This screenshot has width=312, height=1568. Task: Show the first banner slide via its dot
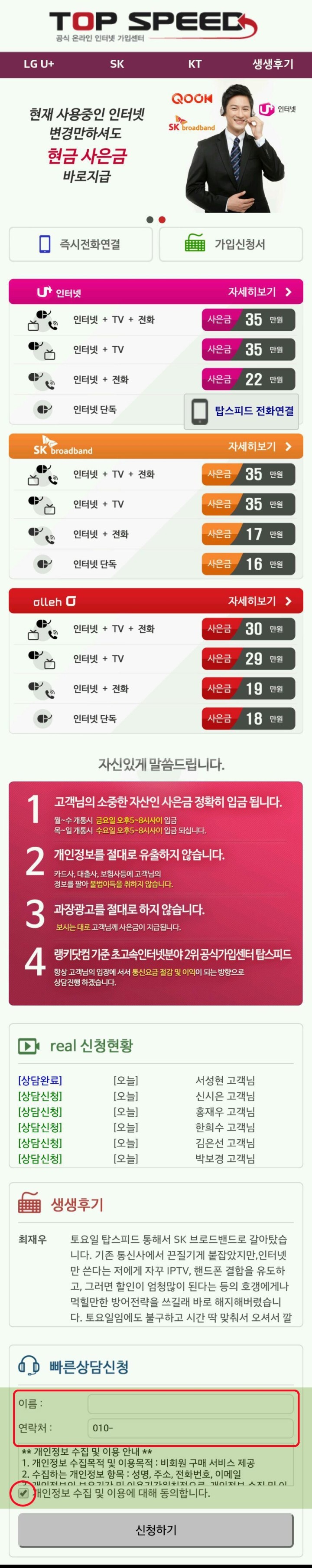click(x=149, y=220)
